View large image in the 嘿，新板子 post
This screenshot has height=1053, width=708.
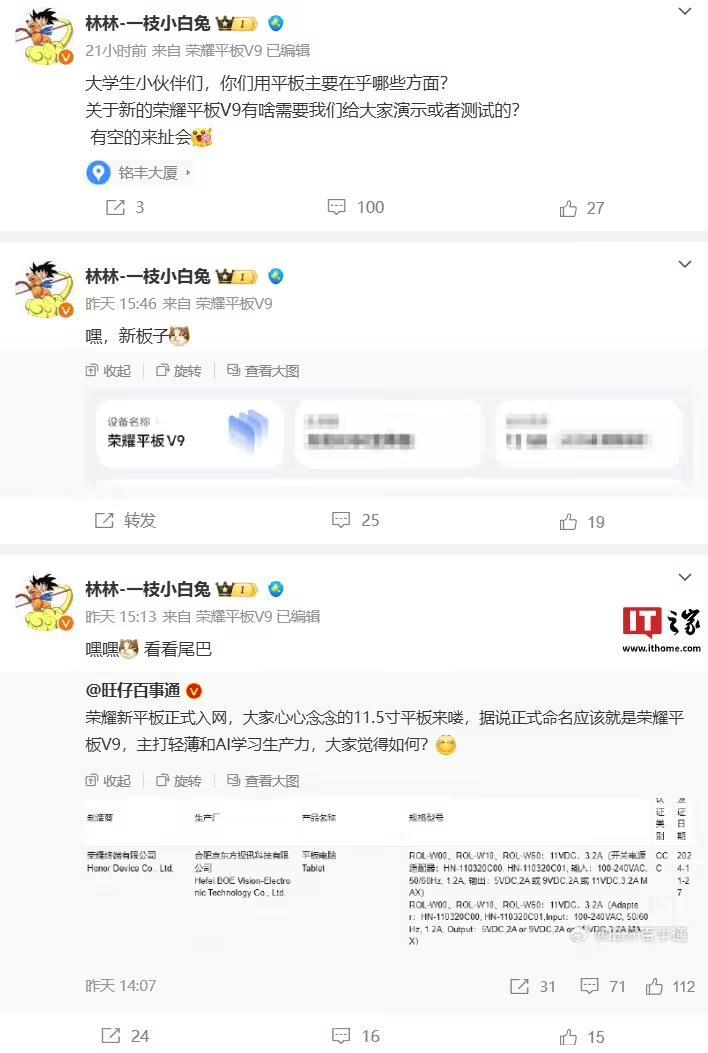coord(263,371)
